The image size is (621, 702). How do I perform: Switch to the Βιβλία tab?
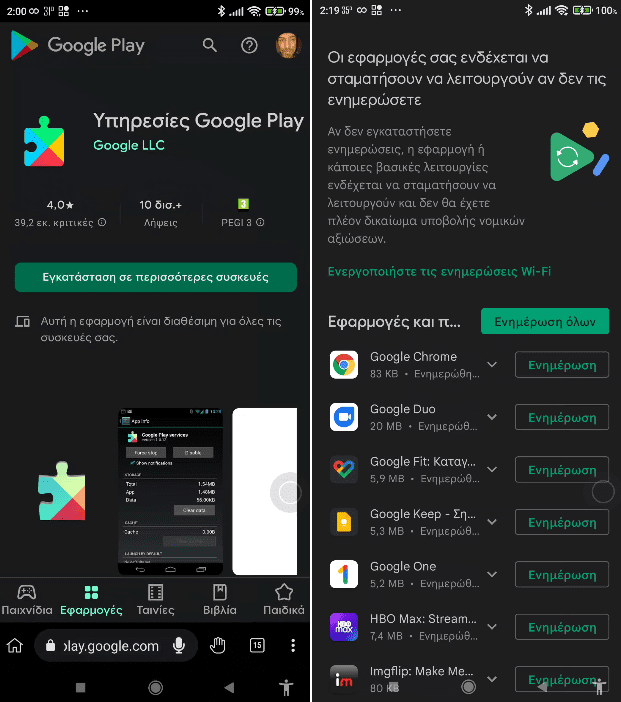pos(220,599)
